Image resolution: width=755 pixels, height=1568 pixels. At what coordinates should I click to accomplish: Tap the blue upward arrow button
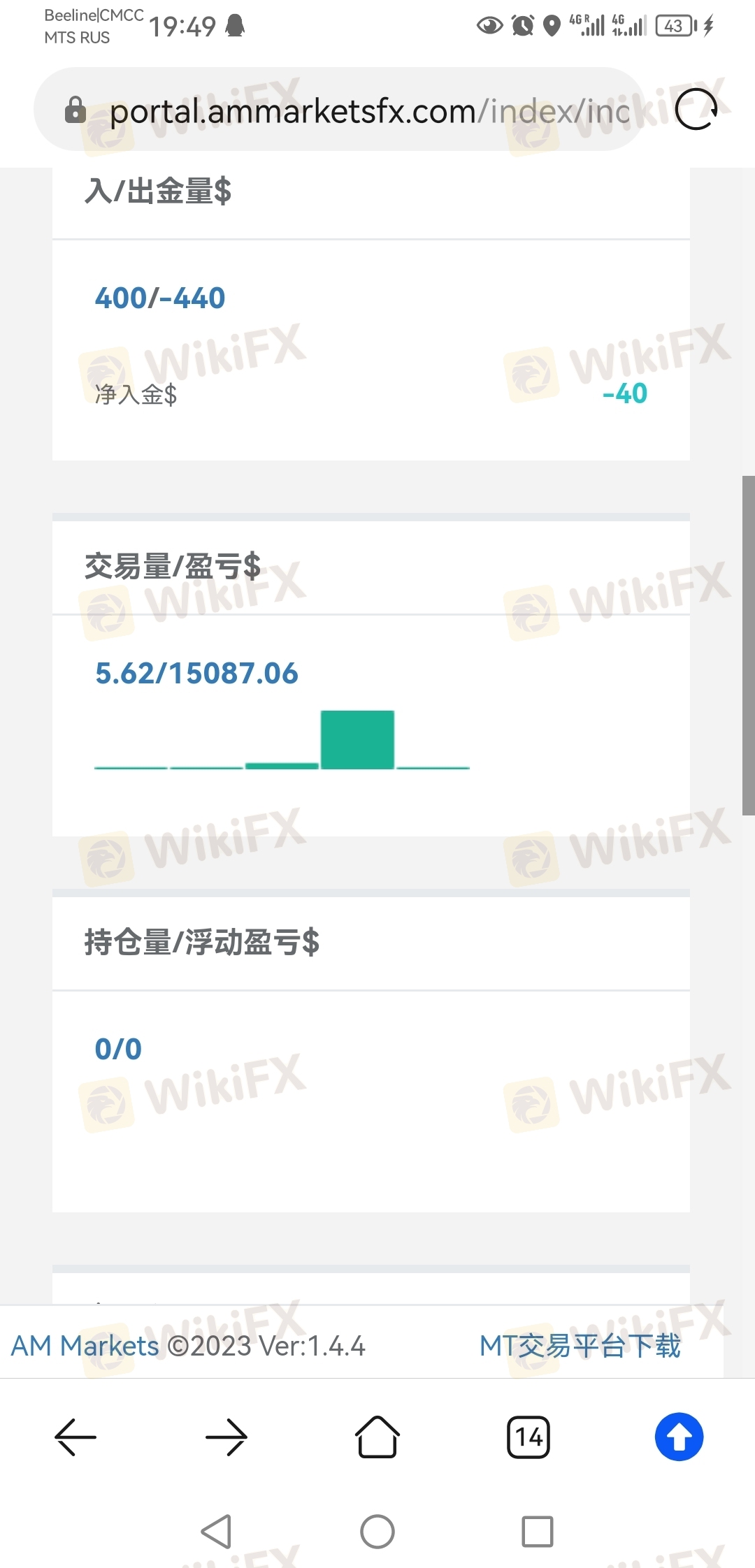click(679, 1437)
